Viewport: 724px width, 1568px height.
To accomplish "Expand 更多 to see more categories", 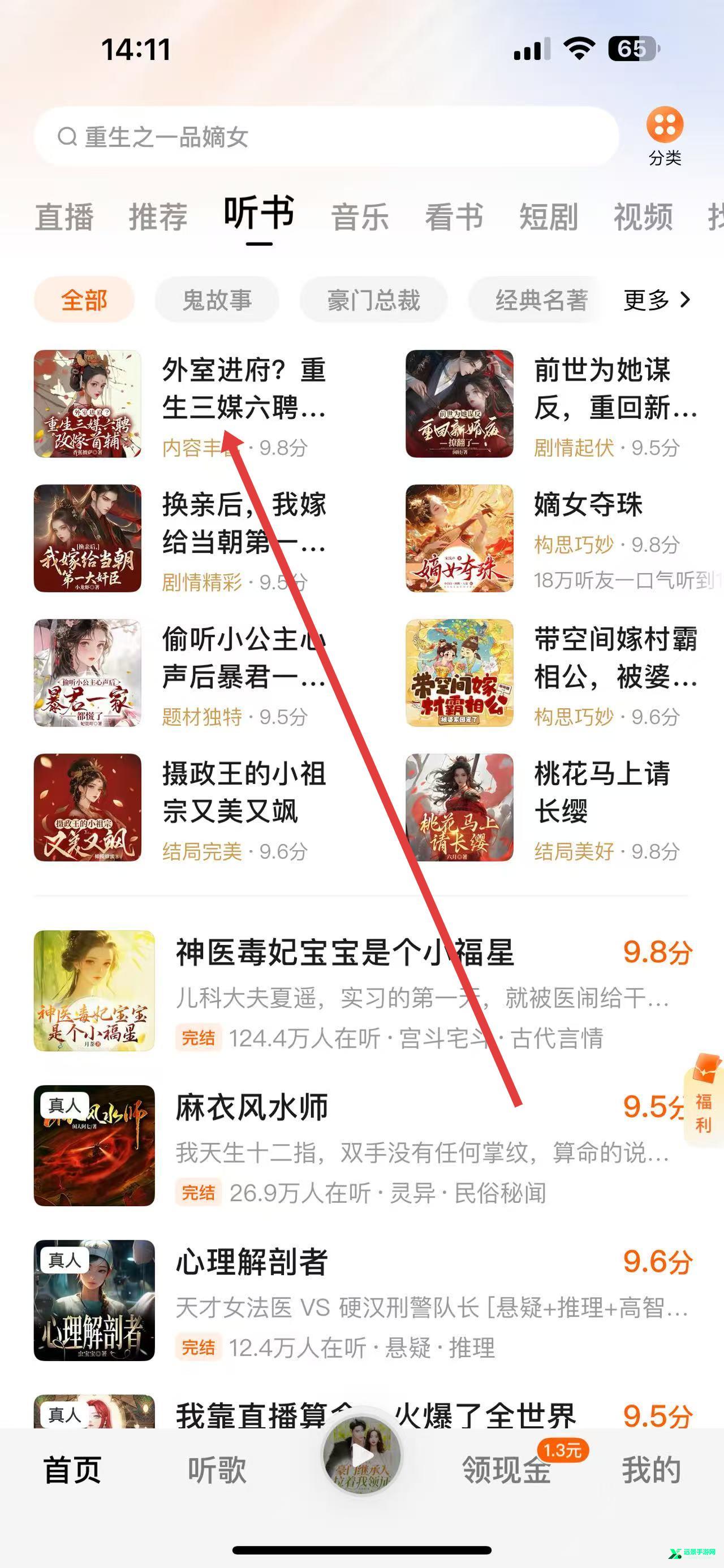I will [654, 300].
